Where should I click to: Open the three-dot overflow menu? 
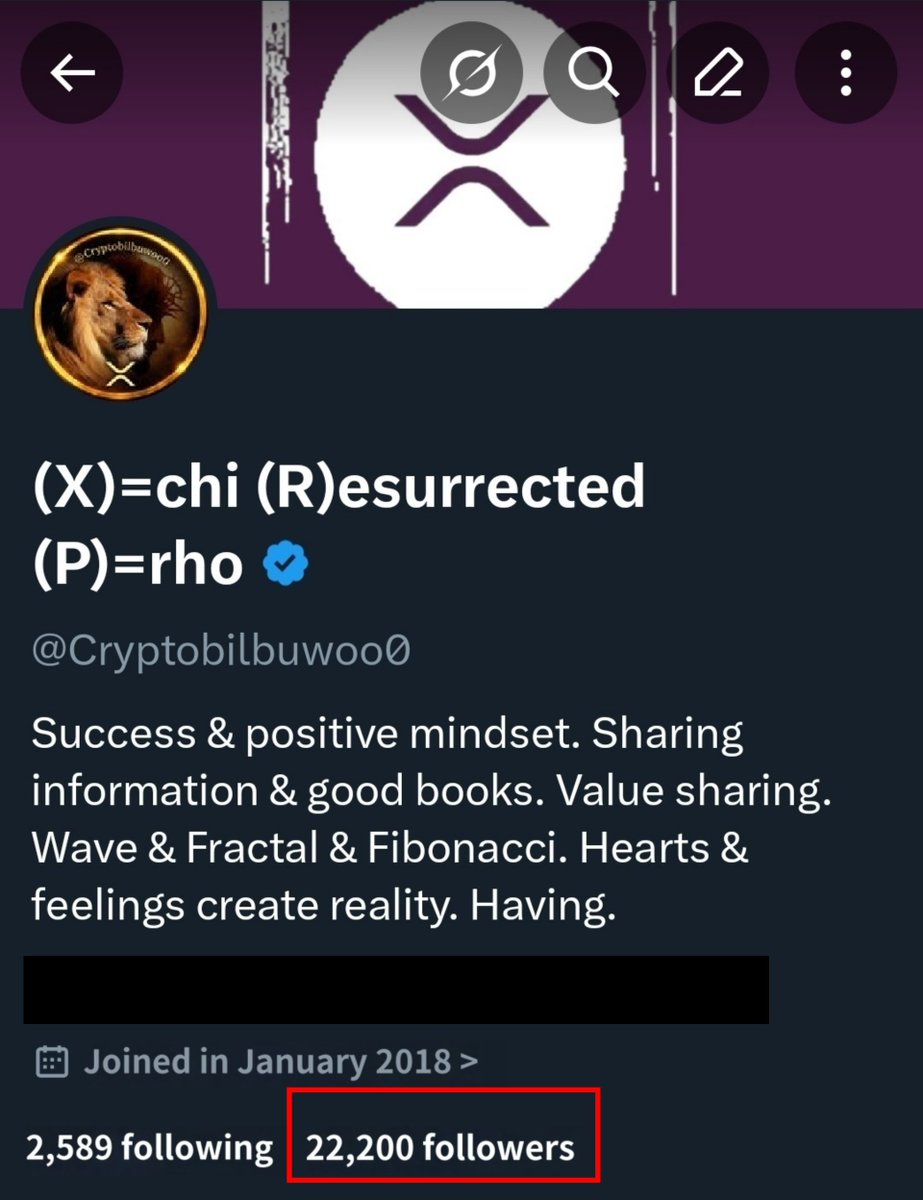click(845, 73)
